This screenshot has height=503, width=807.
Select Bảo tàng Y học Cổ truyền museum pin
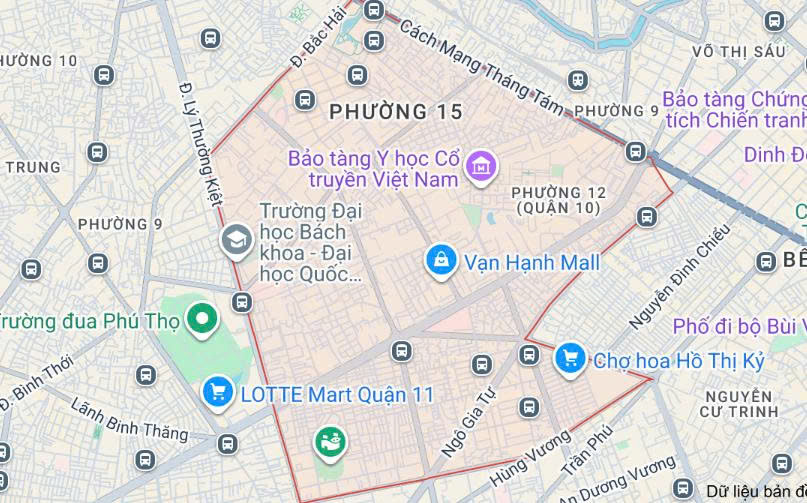click(x=481, y=169)
